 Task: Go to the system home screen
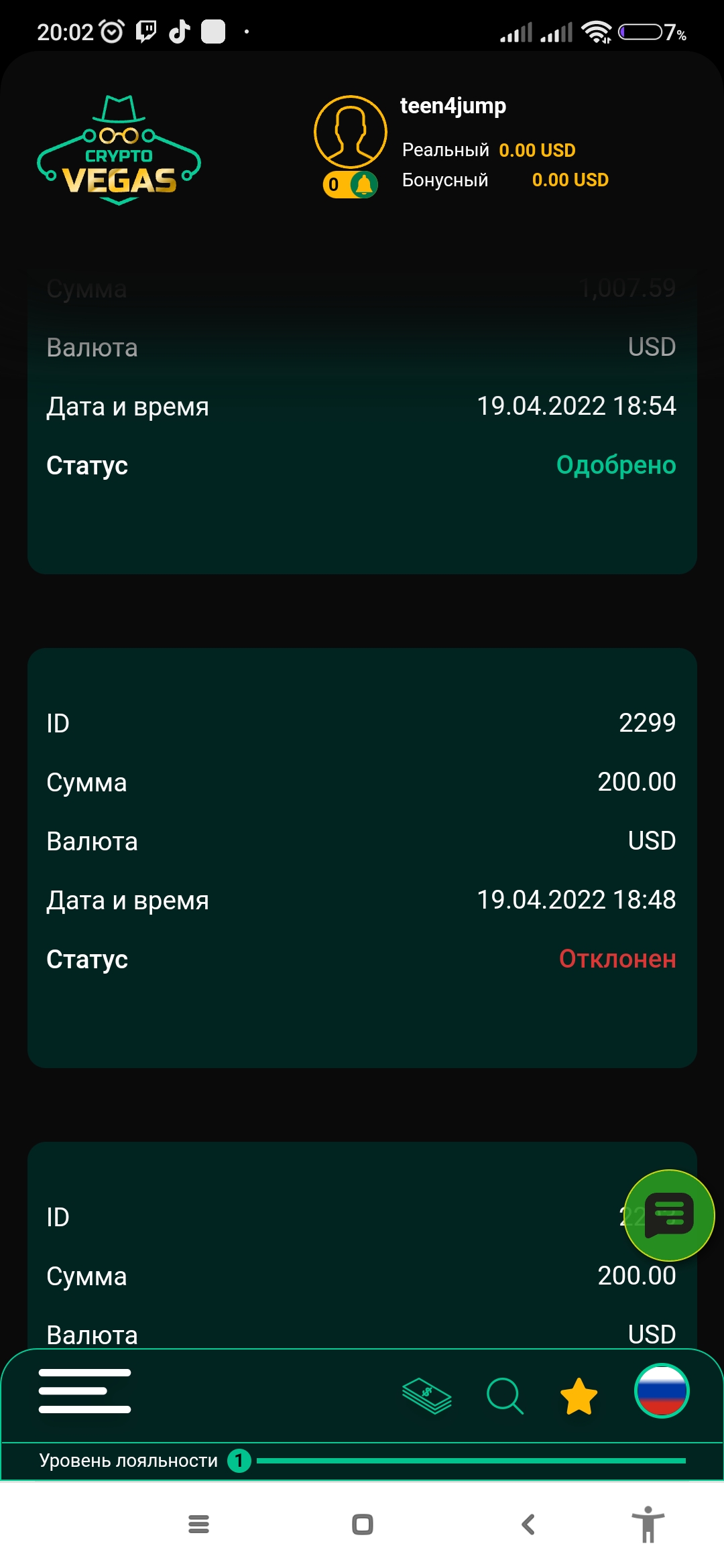362,1524
